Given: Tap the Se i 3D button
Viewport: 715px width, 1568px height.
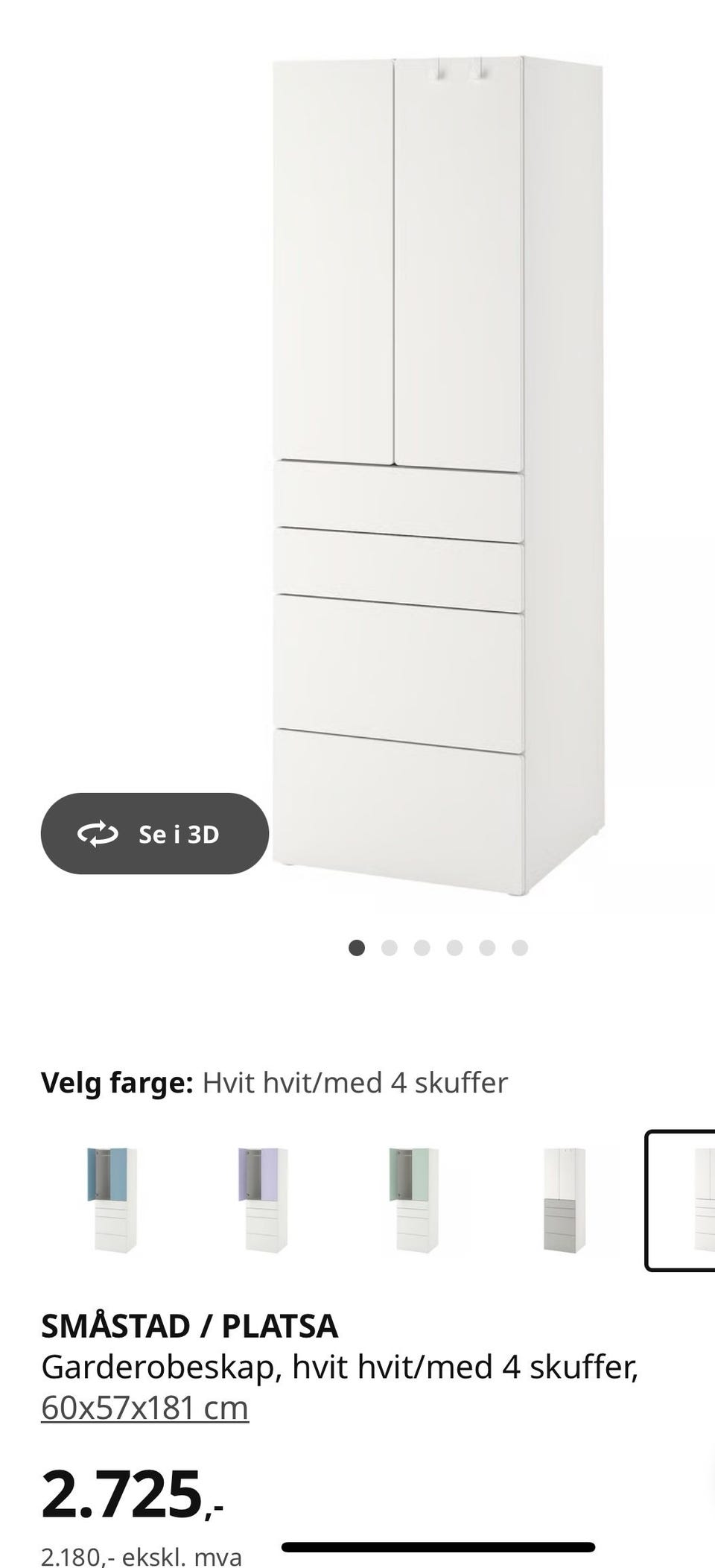Looking at the screenshot, I should (154, 833).
